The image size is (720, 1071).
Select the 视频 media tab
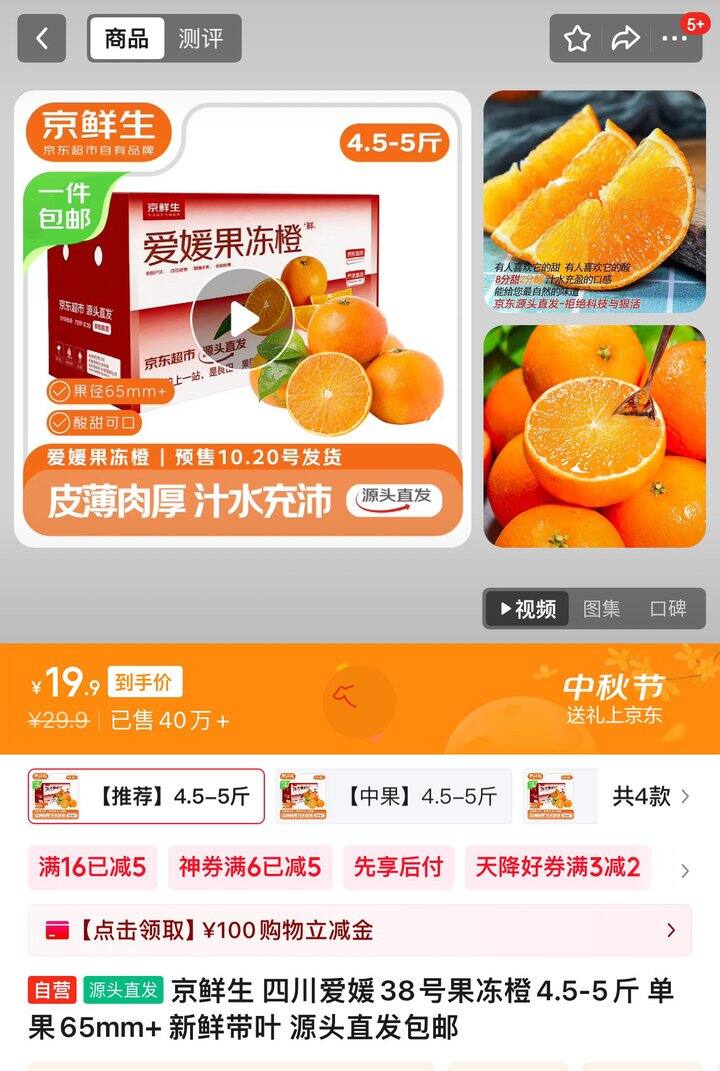(527, 609)
